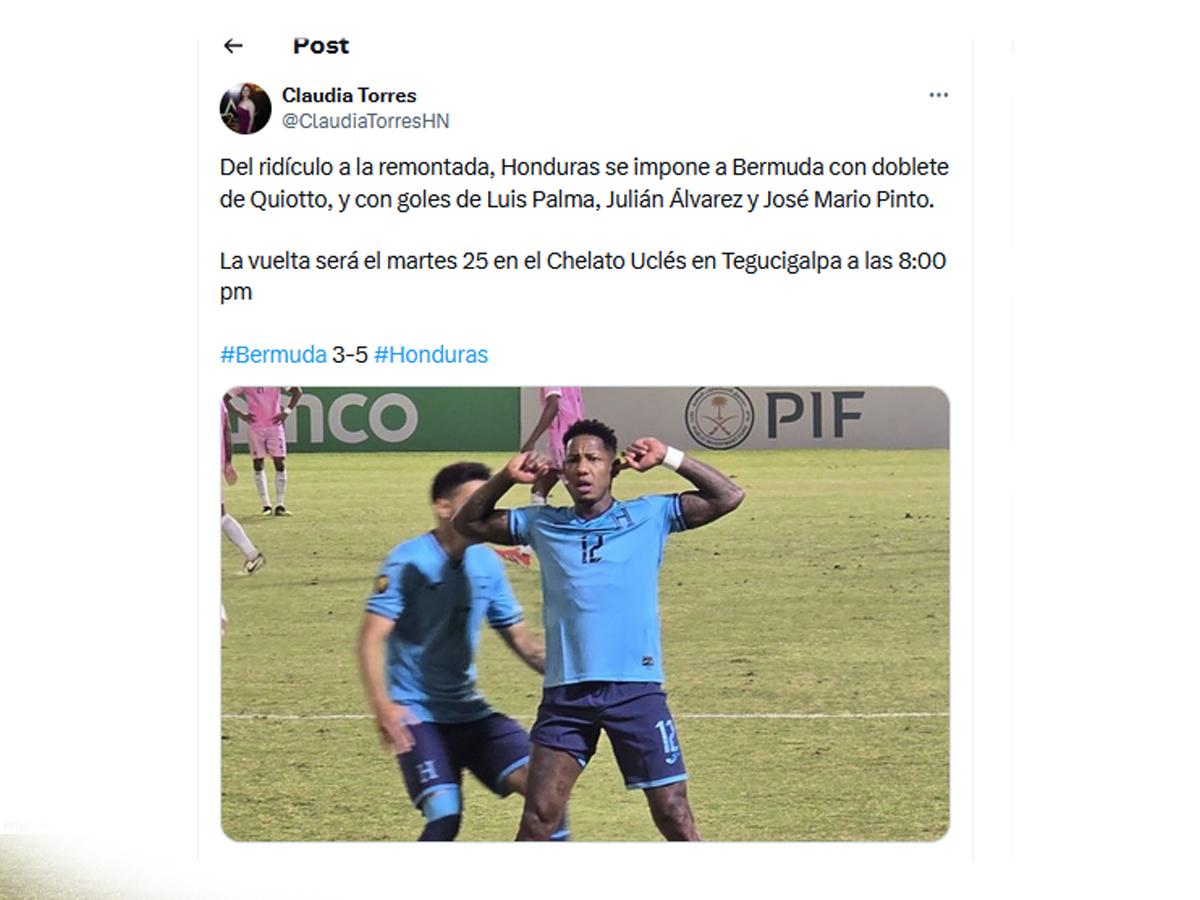Open Claudia Torres's profile picture

pyautogui.click(x=246, y=108)
